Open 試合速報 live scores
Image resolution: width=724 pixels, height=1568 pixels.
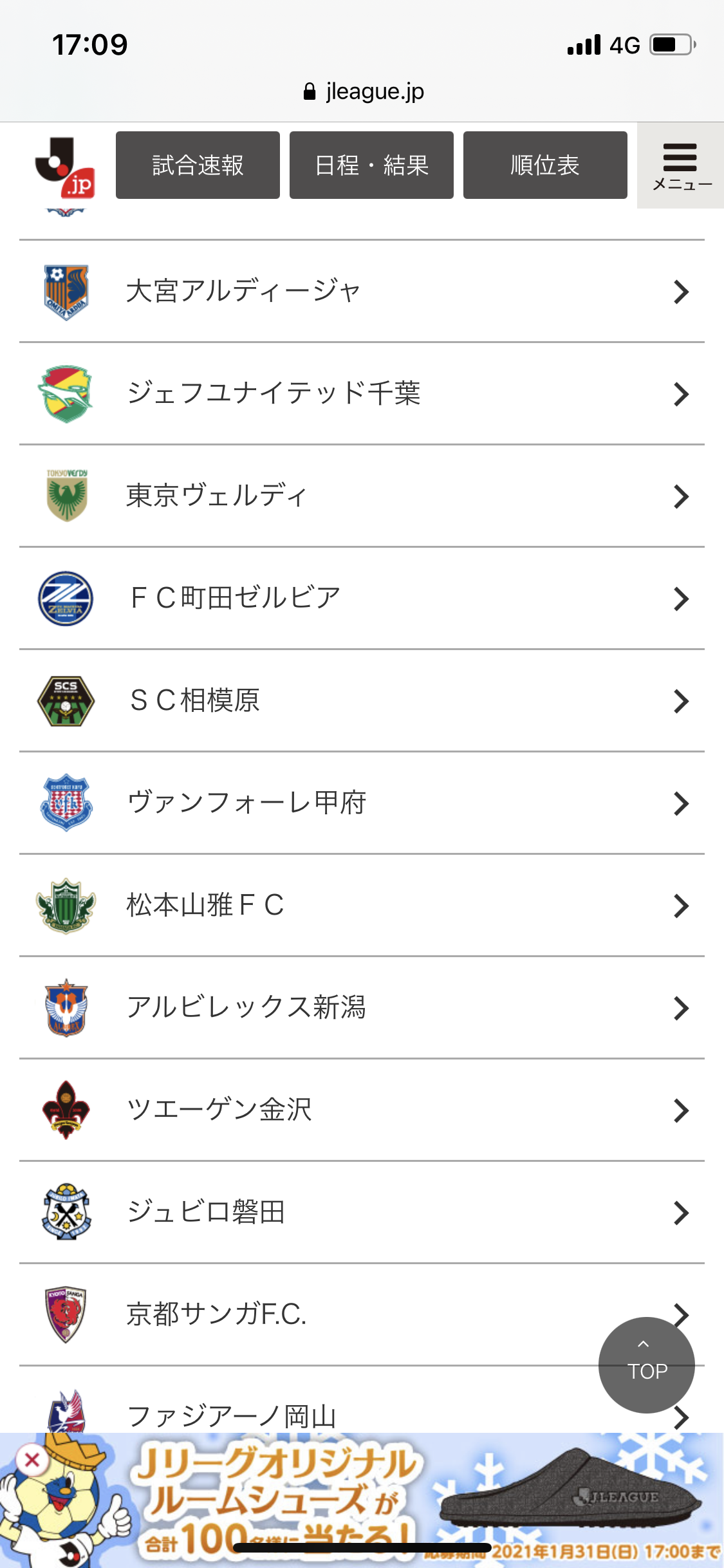click(x=198, y=165)
